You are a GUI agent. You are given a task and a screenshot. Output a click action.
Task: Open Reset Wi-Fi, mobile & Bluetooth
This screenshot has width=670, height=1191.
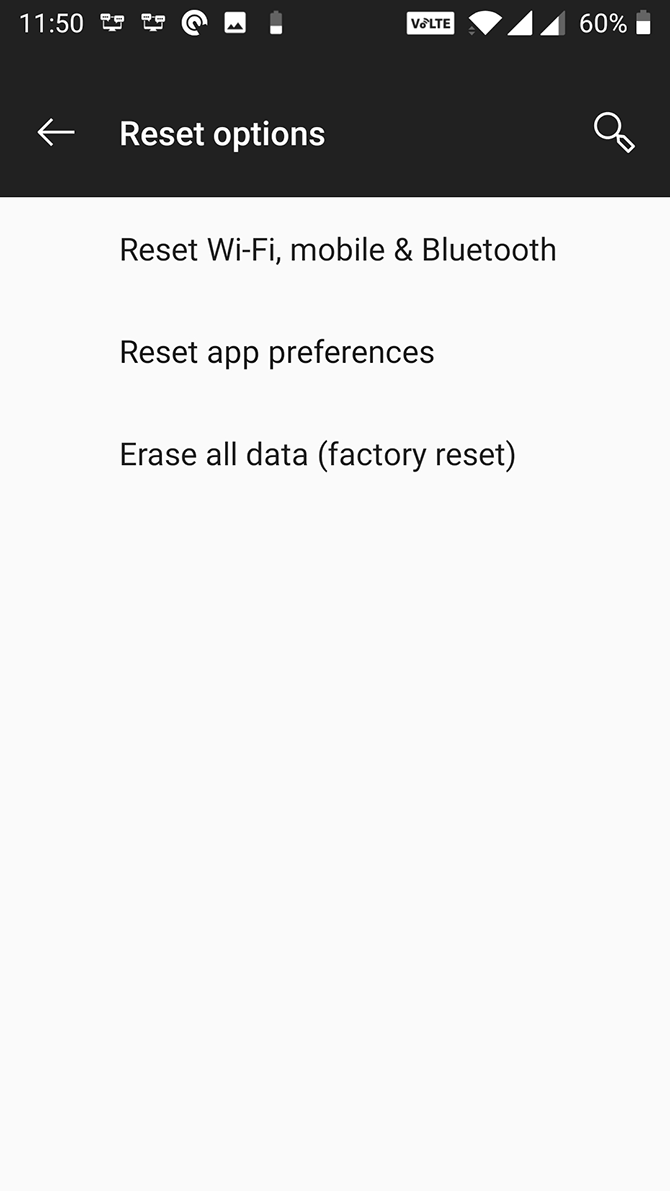[337, 249]
